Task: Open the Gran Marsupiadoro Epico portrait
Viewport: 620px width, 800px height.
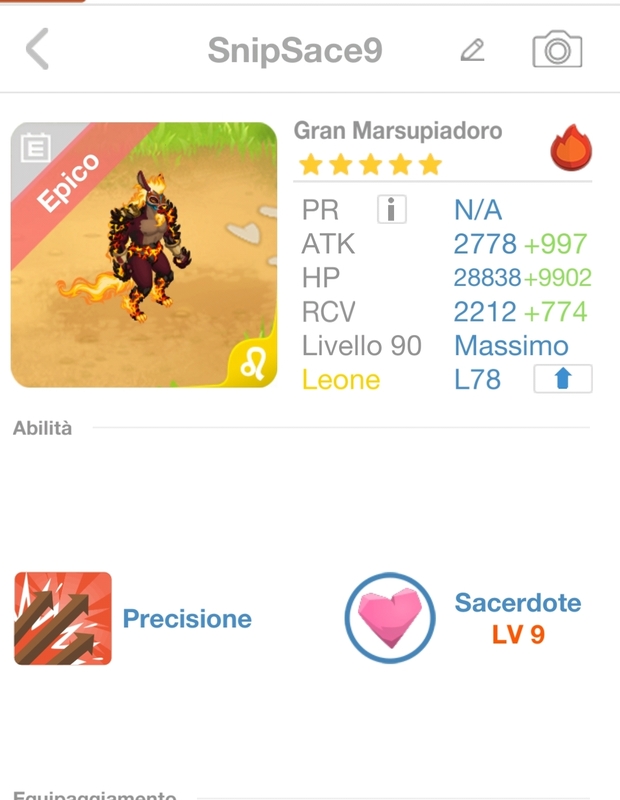Action: pos(144,255)
